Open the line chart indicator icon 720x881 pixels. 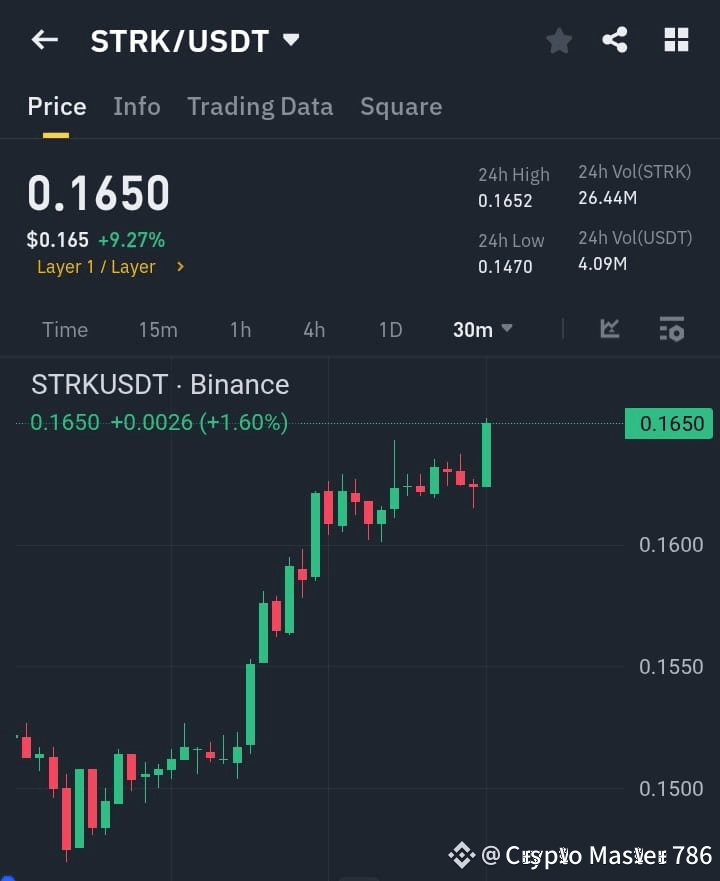609,329
